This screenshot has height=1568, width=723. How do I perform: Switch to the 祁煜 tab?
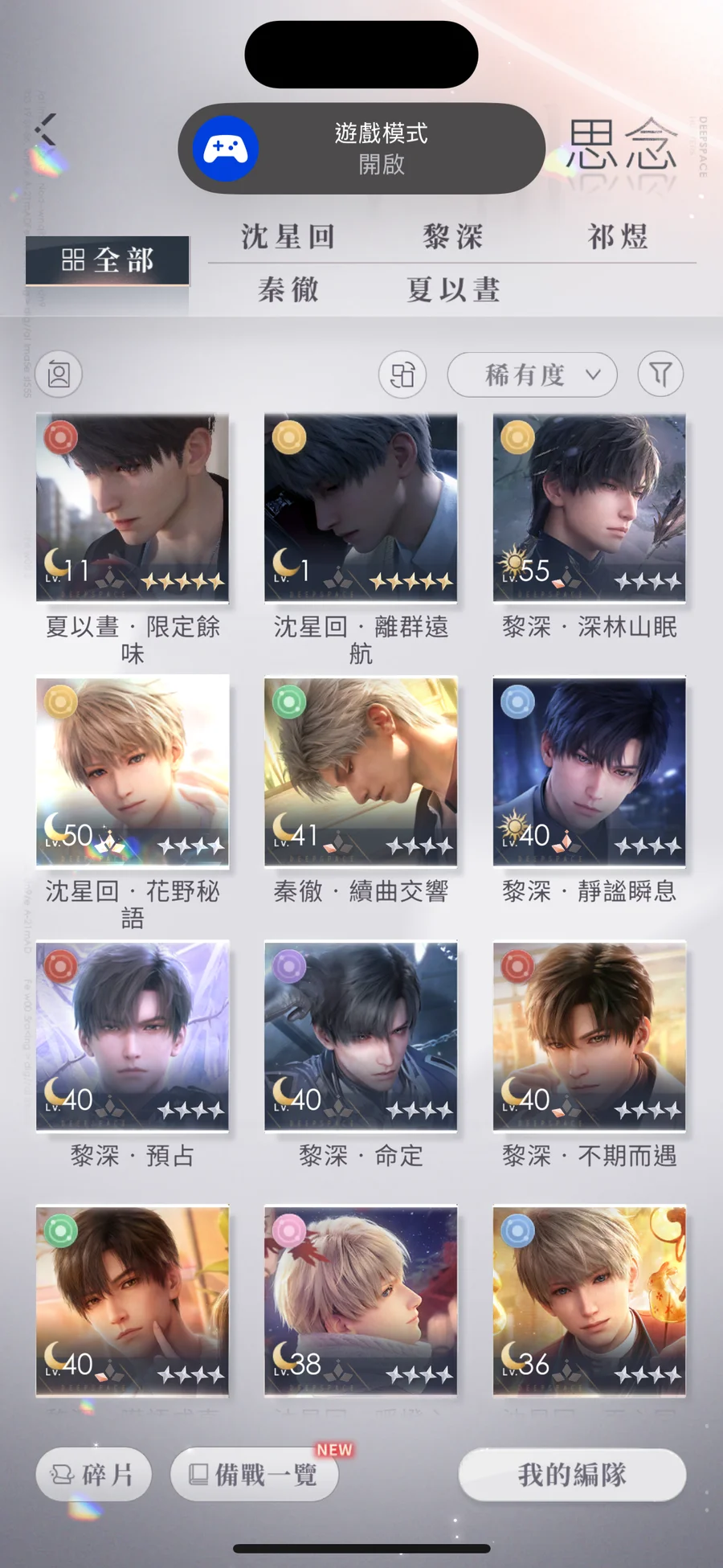(x=617, y=237)
